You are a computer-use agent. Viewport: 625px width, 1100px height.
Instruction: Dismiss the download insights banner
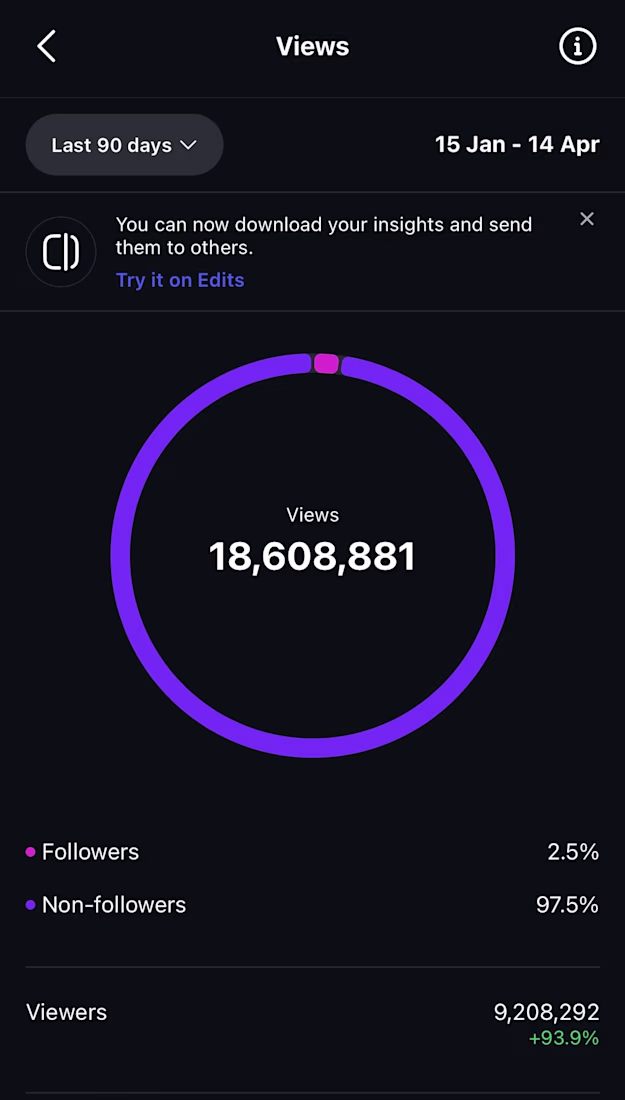[587, 219]
